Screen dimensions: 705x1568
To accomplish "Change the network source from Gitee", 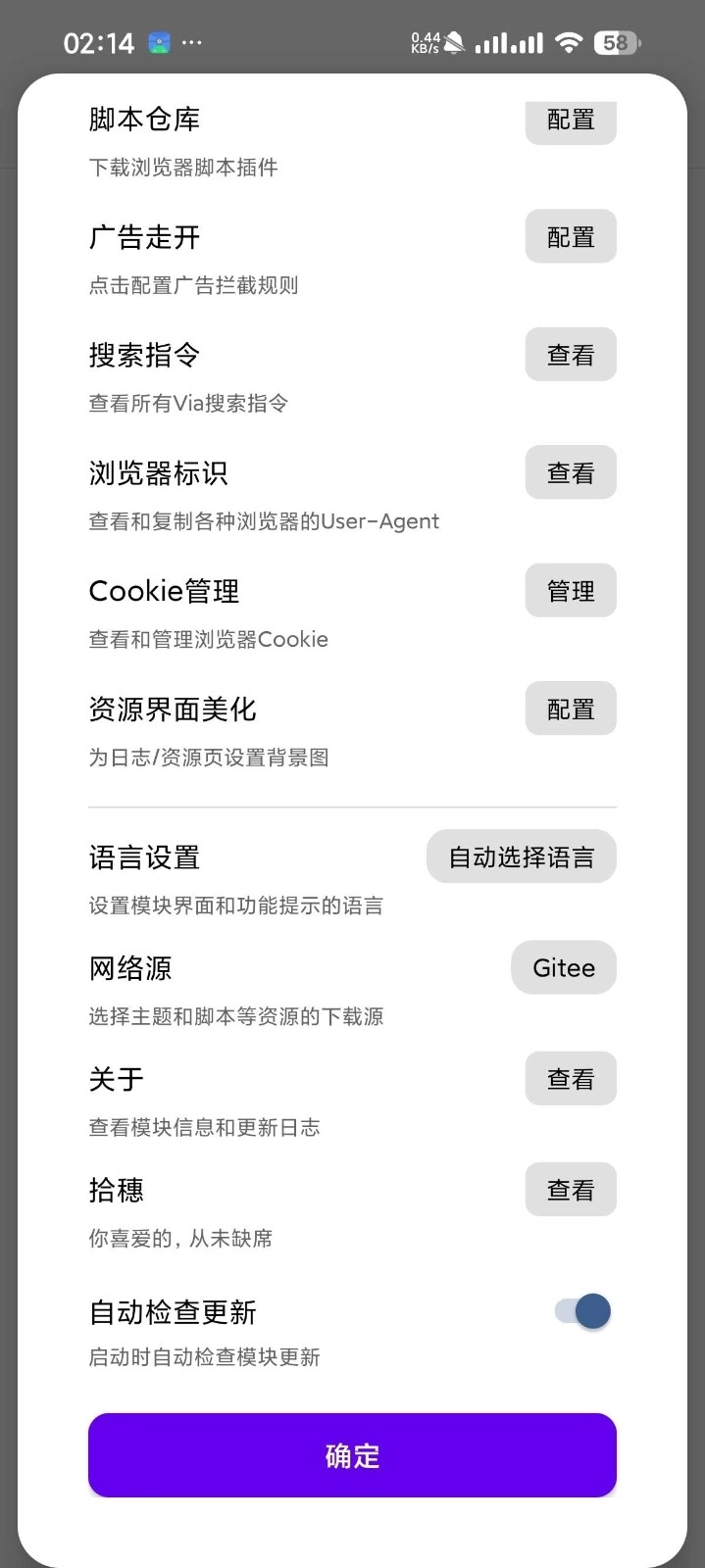I will tap(564, 967).
